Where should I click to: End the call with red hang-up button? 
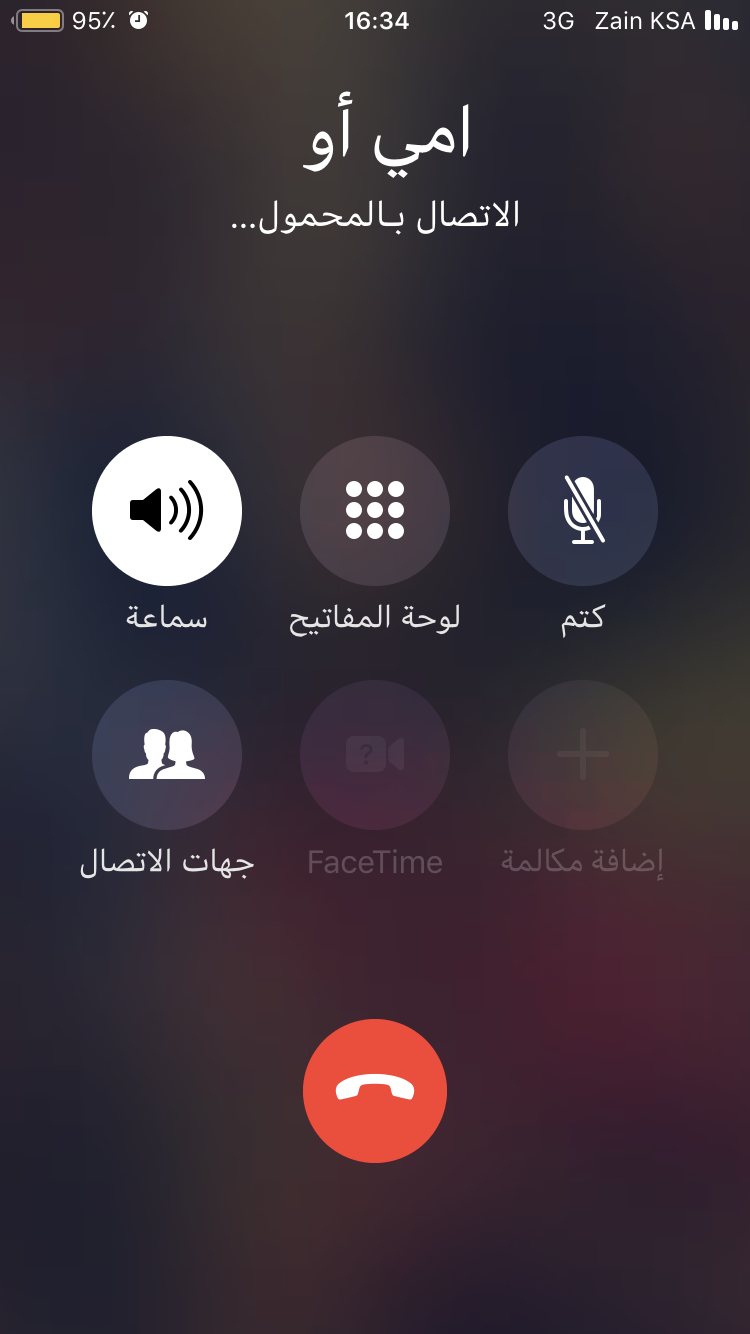(375, 1091)
